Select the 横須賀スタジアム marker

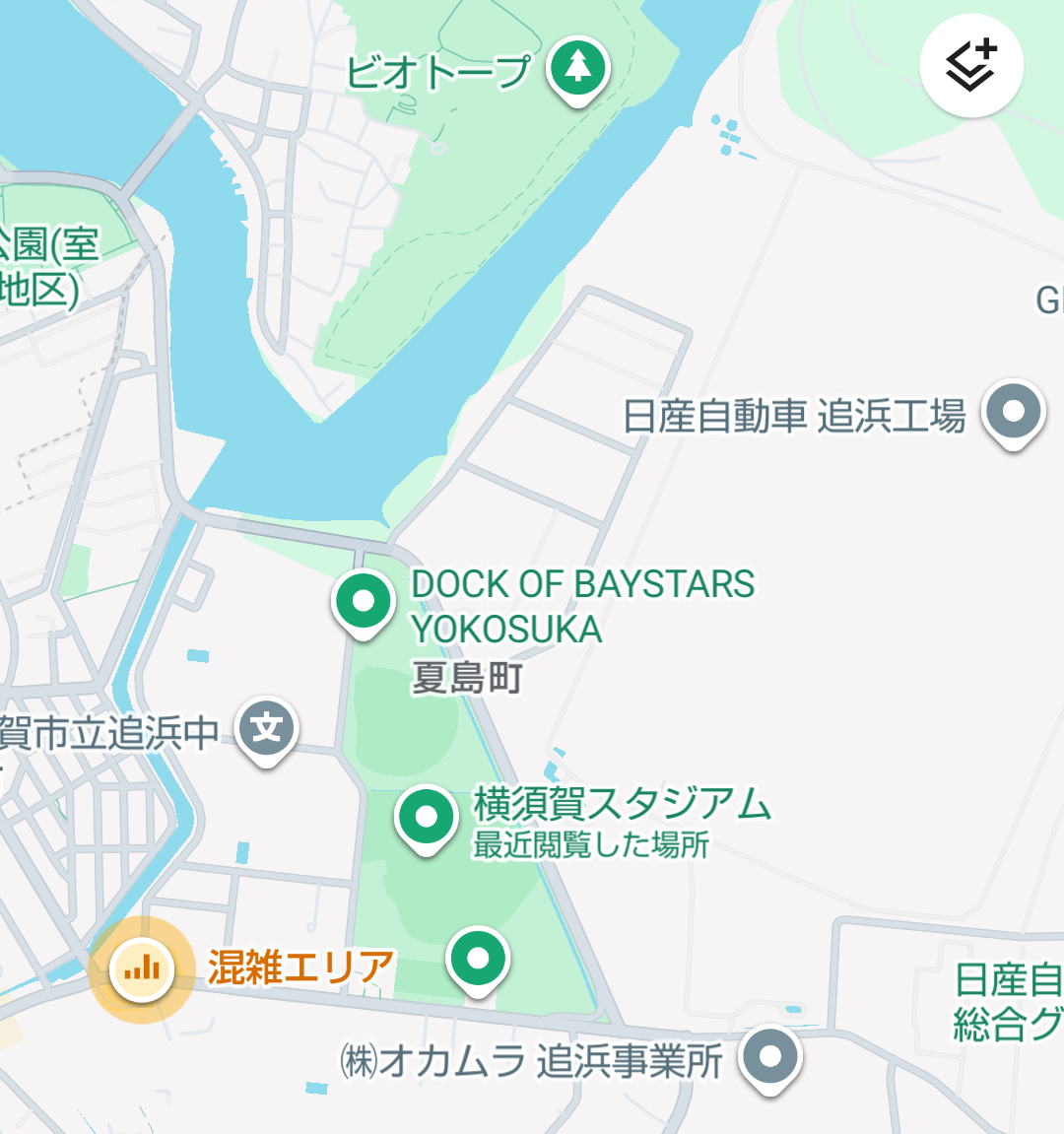pyautogui.click(x=426, y=818)
